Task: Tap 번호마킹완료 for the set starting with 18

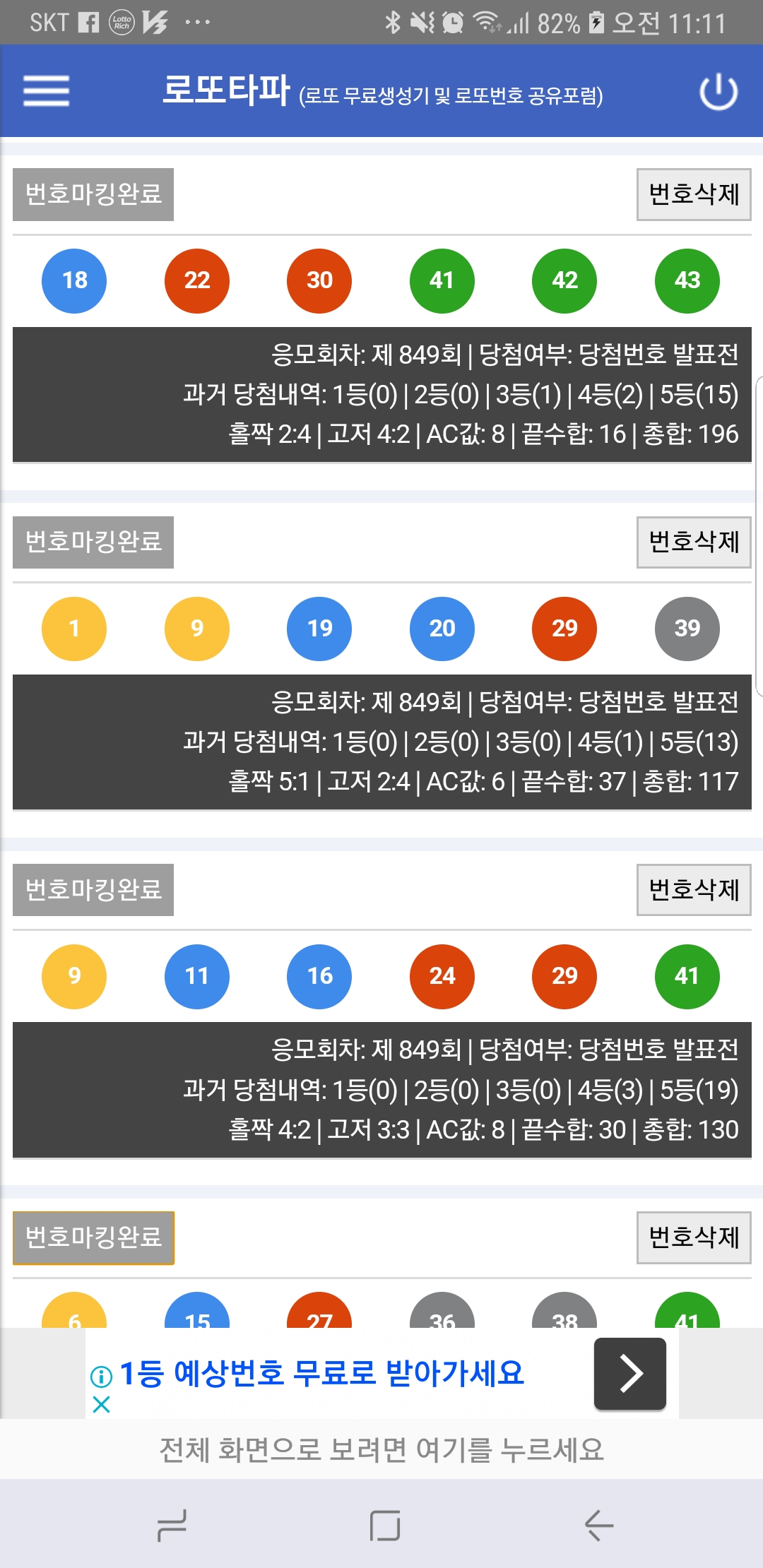Action: (x=93, y=194)
